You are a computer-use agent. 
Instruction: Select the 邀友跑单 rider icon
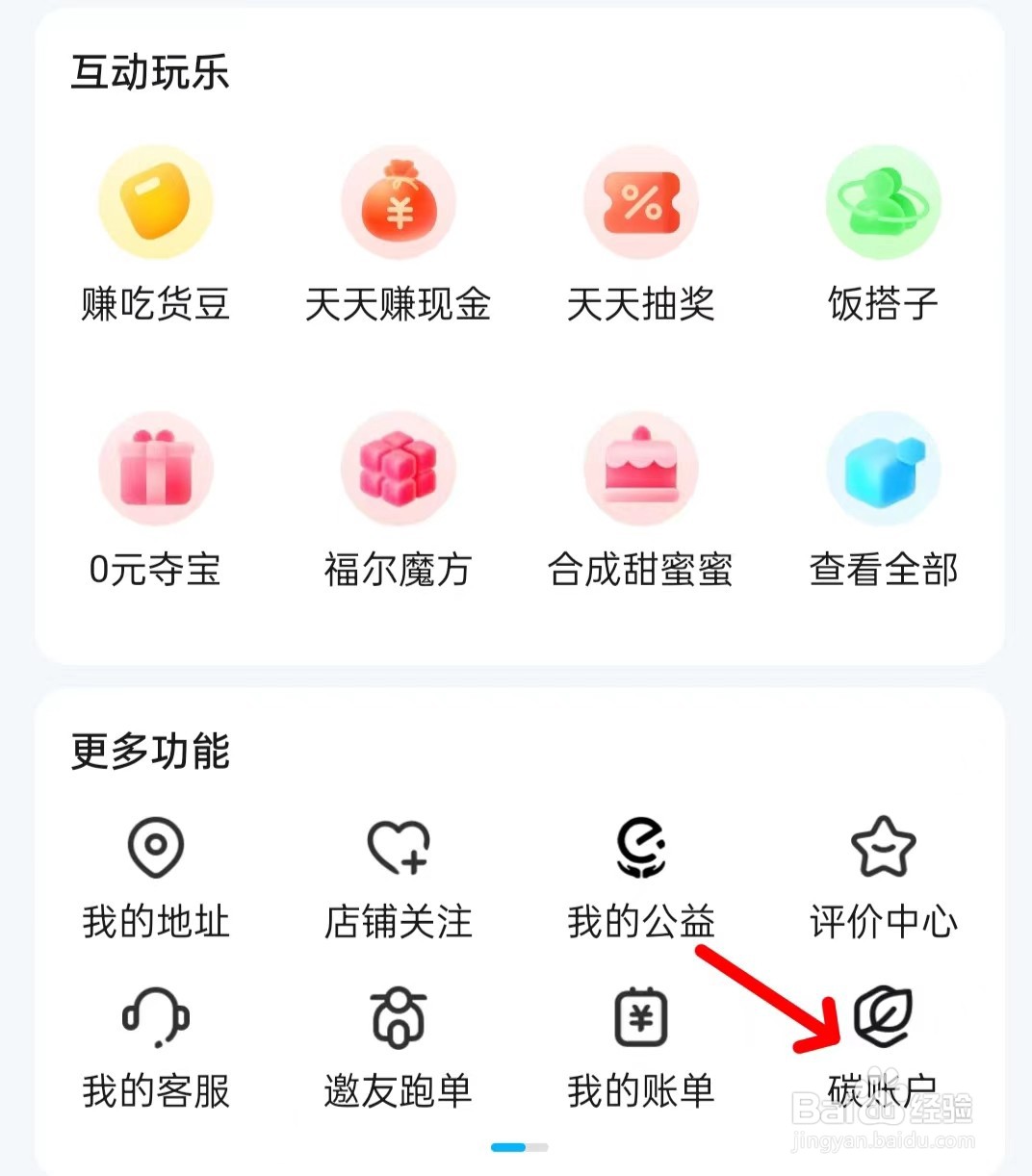point(399,1018)
